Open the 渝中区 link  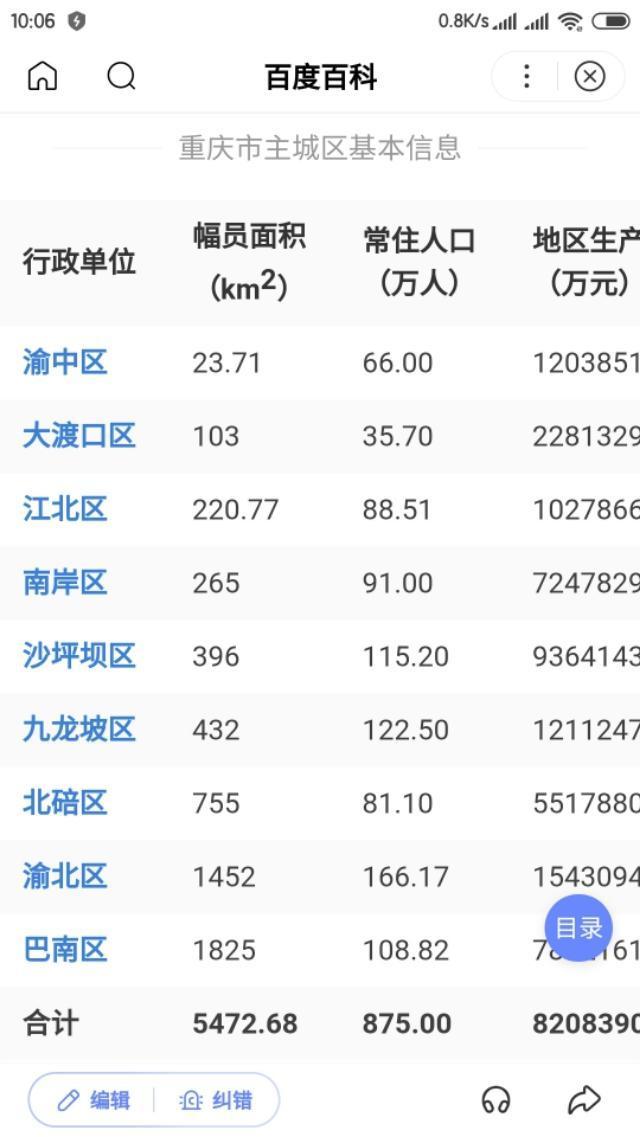pos(65,362)
